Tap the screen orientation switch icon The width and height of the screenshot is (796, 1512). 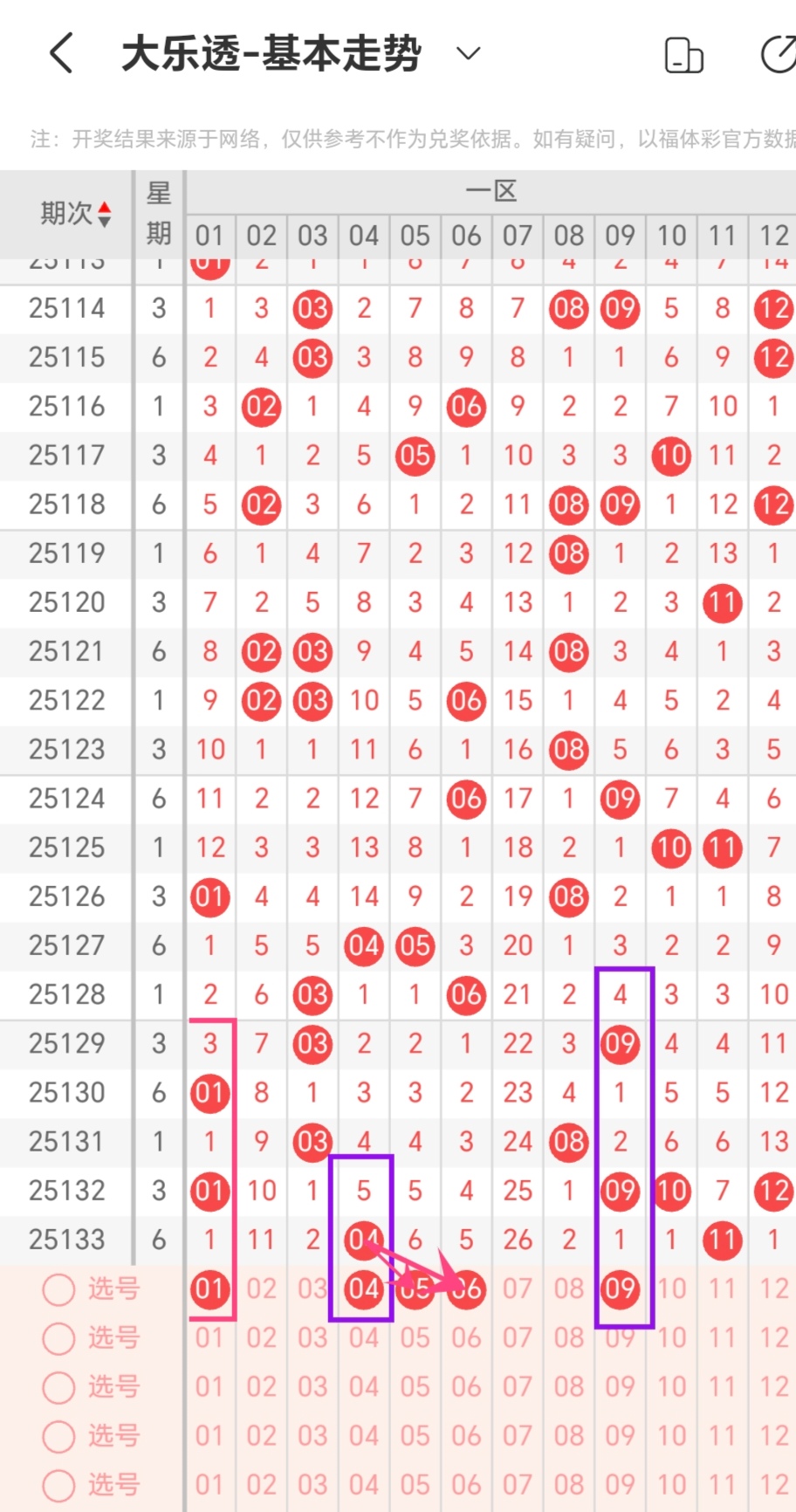tap(683, 55)
